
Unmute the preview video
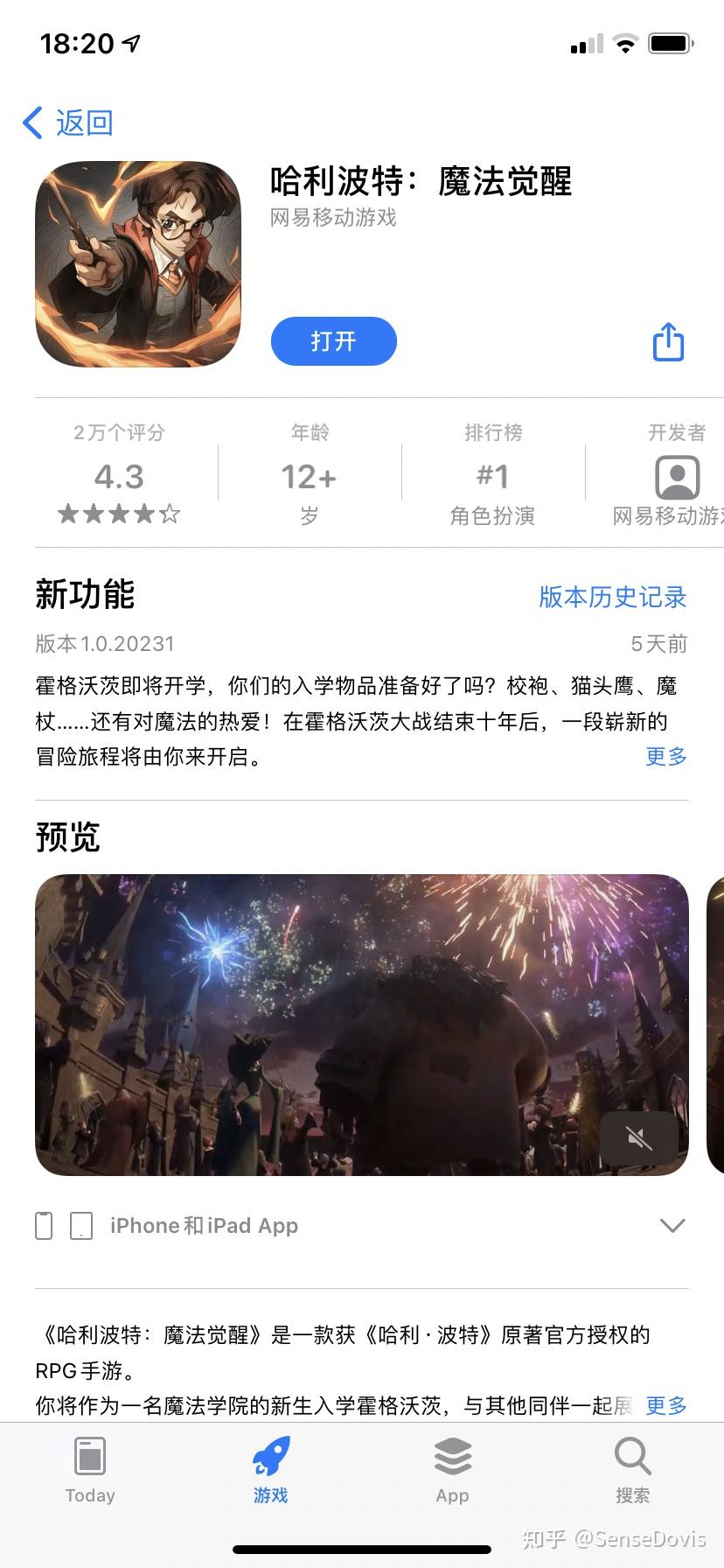point(639,1137)
